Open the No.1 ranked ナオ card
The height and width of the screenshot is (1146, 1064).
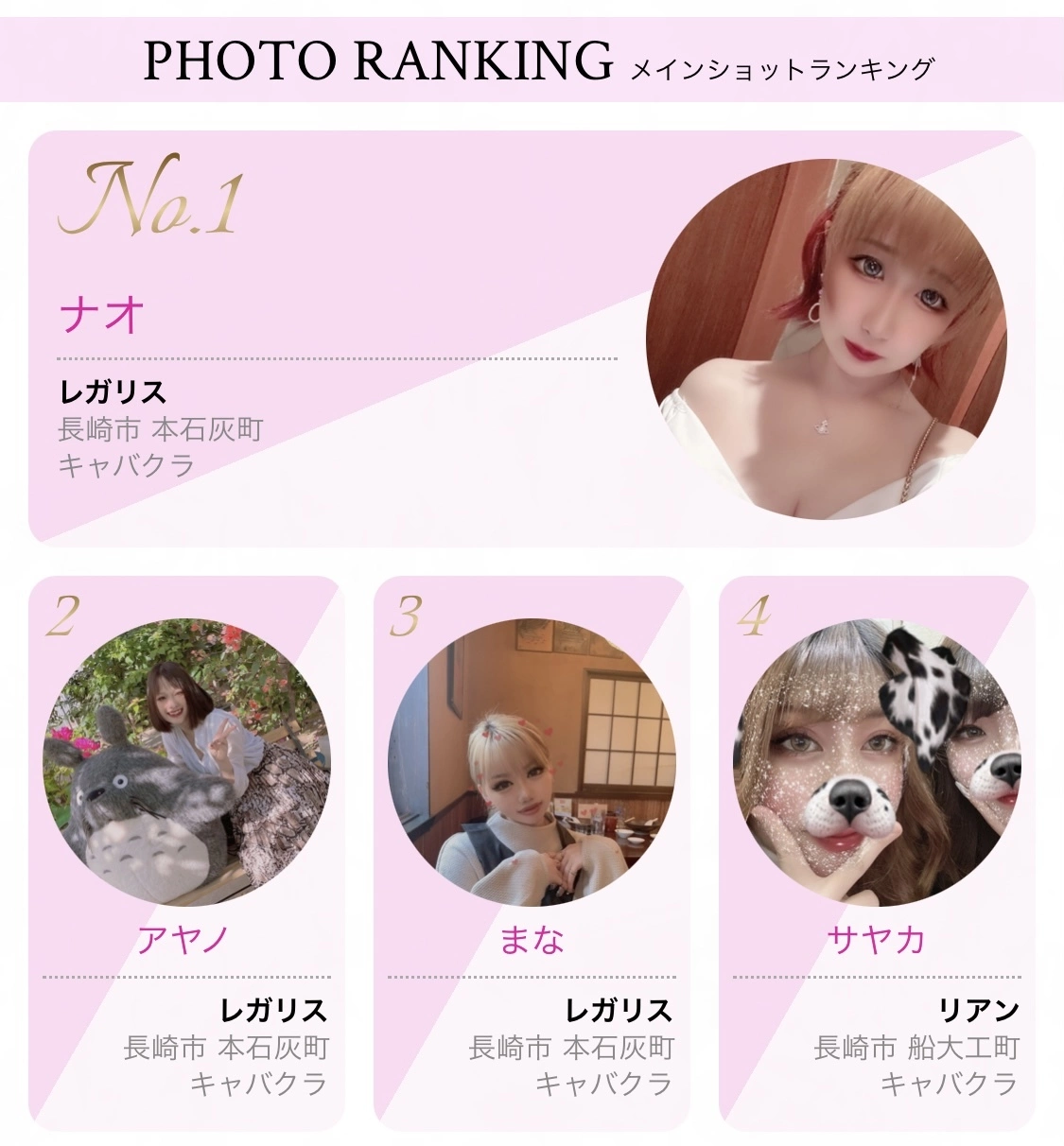tap(530, 339)
